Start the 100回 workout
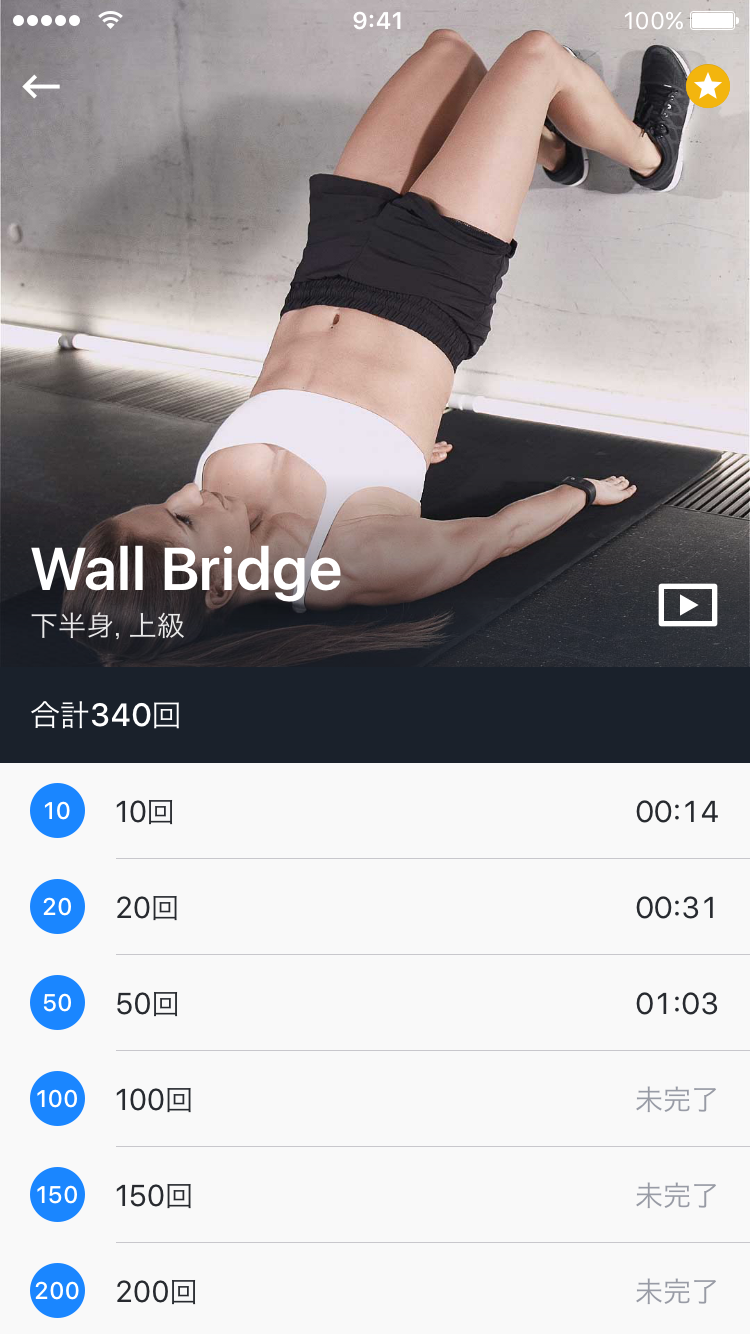Image resolution: width=750 pixels, height=1334 pixels. tap(375, 1099)
